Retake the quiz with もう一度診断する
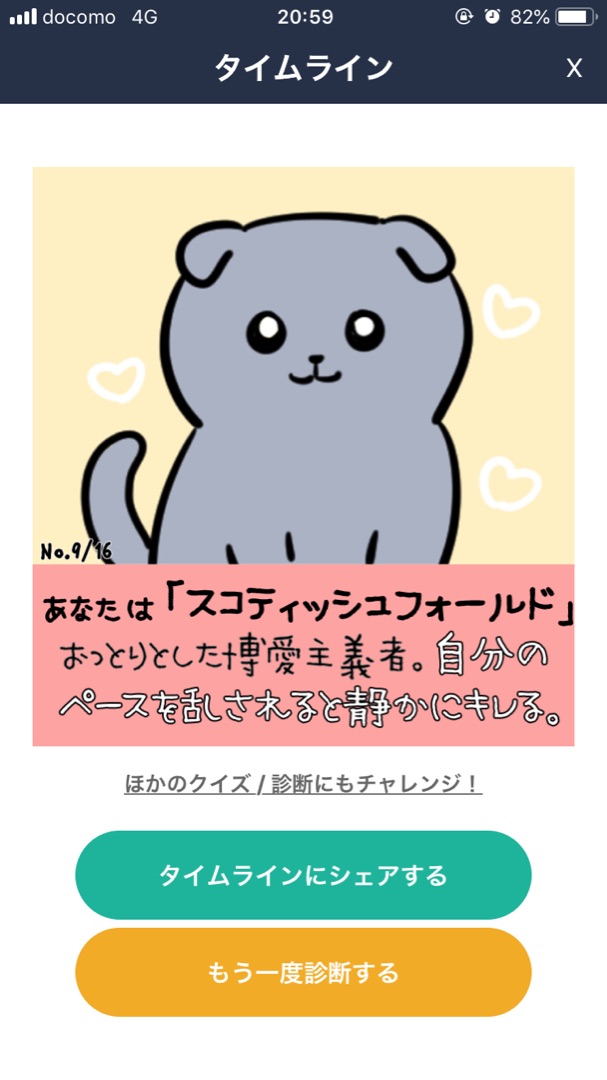This screenshot has height=1080, width=607. pos(303,972)
